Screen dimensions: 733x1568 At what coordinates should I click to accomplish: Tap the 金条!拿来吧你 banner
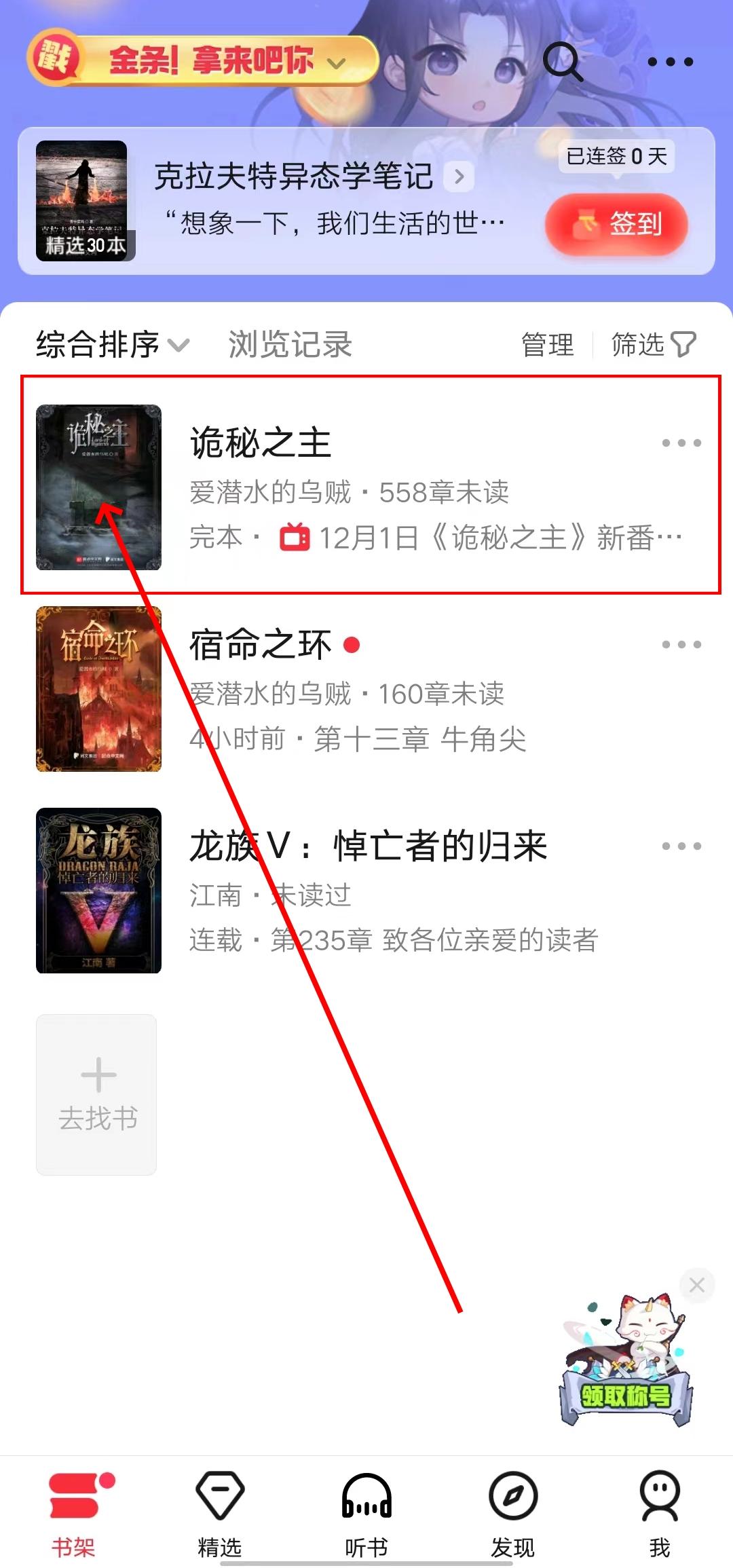(x=204, y=61)
